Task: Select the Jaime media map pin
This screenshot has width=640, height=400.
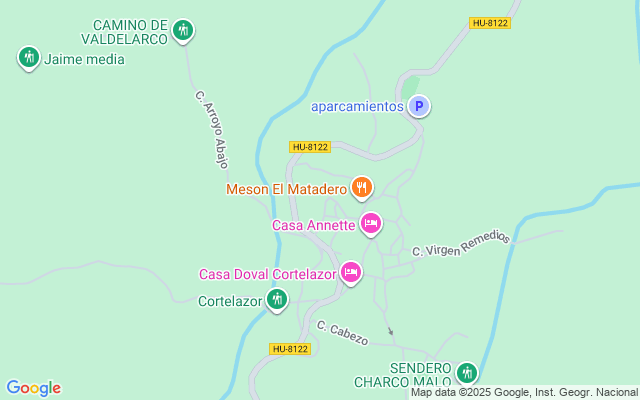Action: (x=29, y=58)
